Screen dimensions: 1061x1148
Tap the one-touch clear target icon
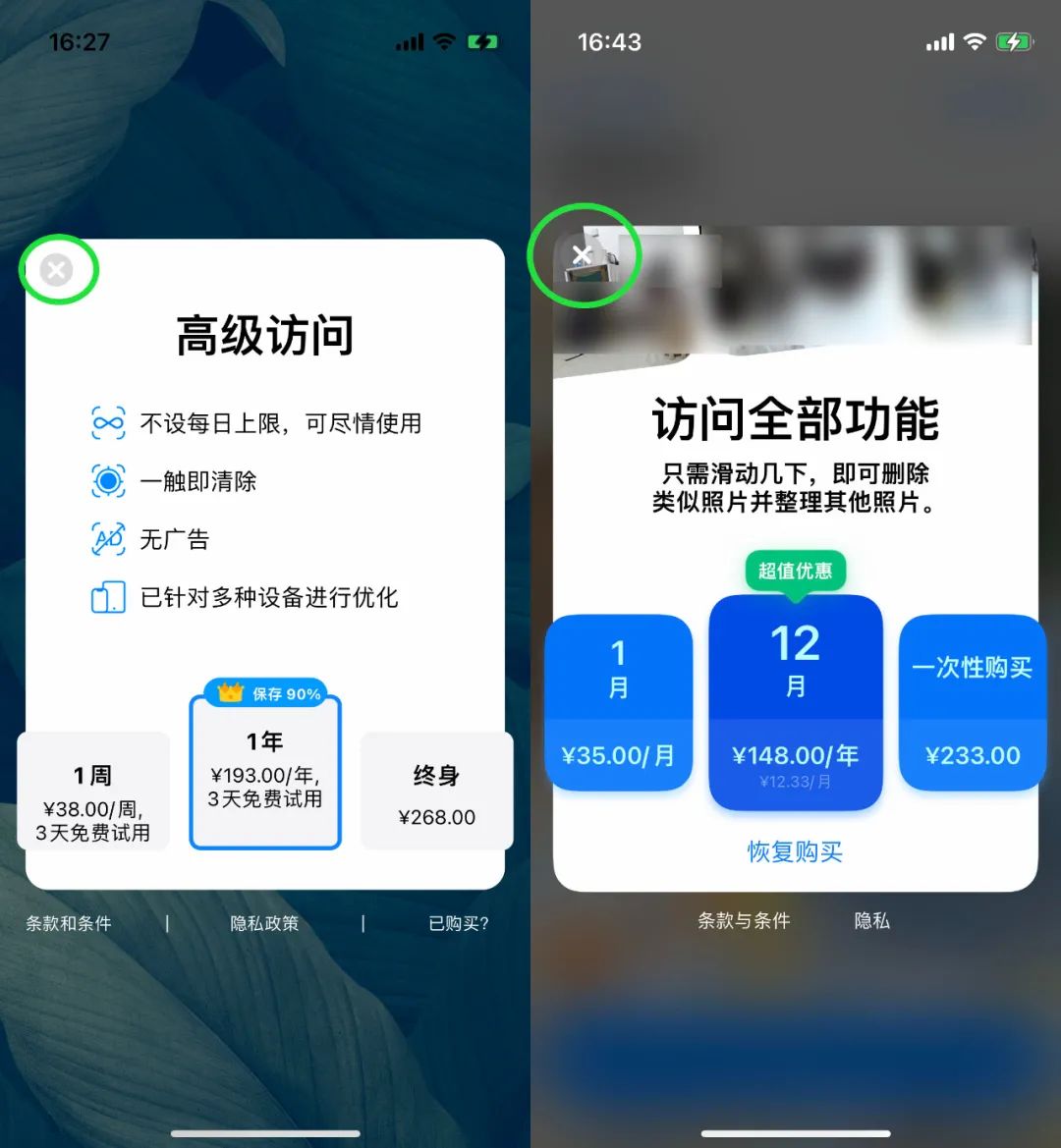[108, 482]
